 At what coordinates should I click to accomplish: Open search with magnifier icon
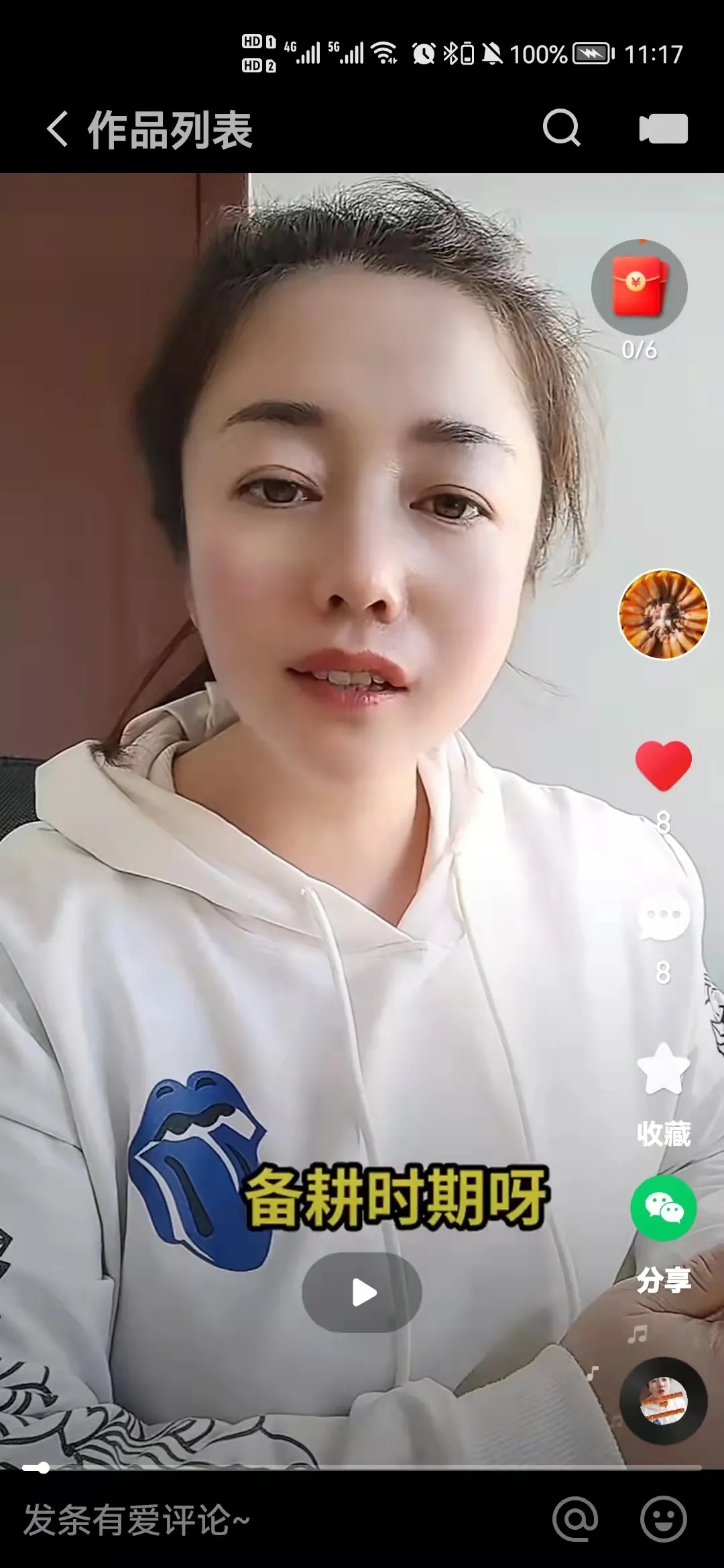point(561,127)
